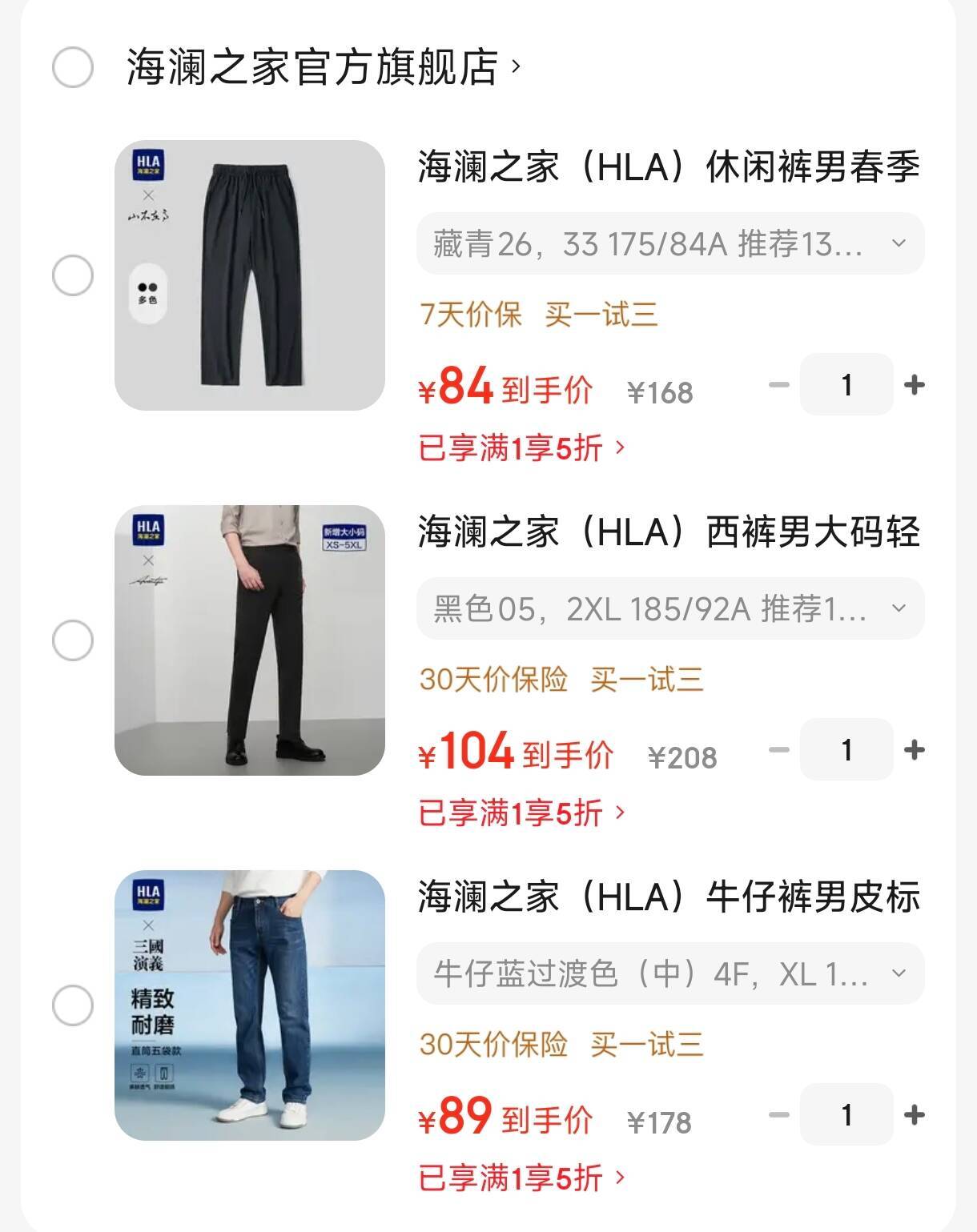Check the 休闲裤 casual pants item
This screenshot has width=977, height=1232.
pyautogui.click(x=74, y=275)
